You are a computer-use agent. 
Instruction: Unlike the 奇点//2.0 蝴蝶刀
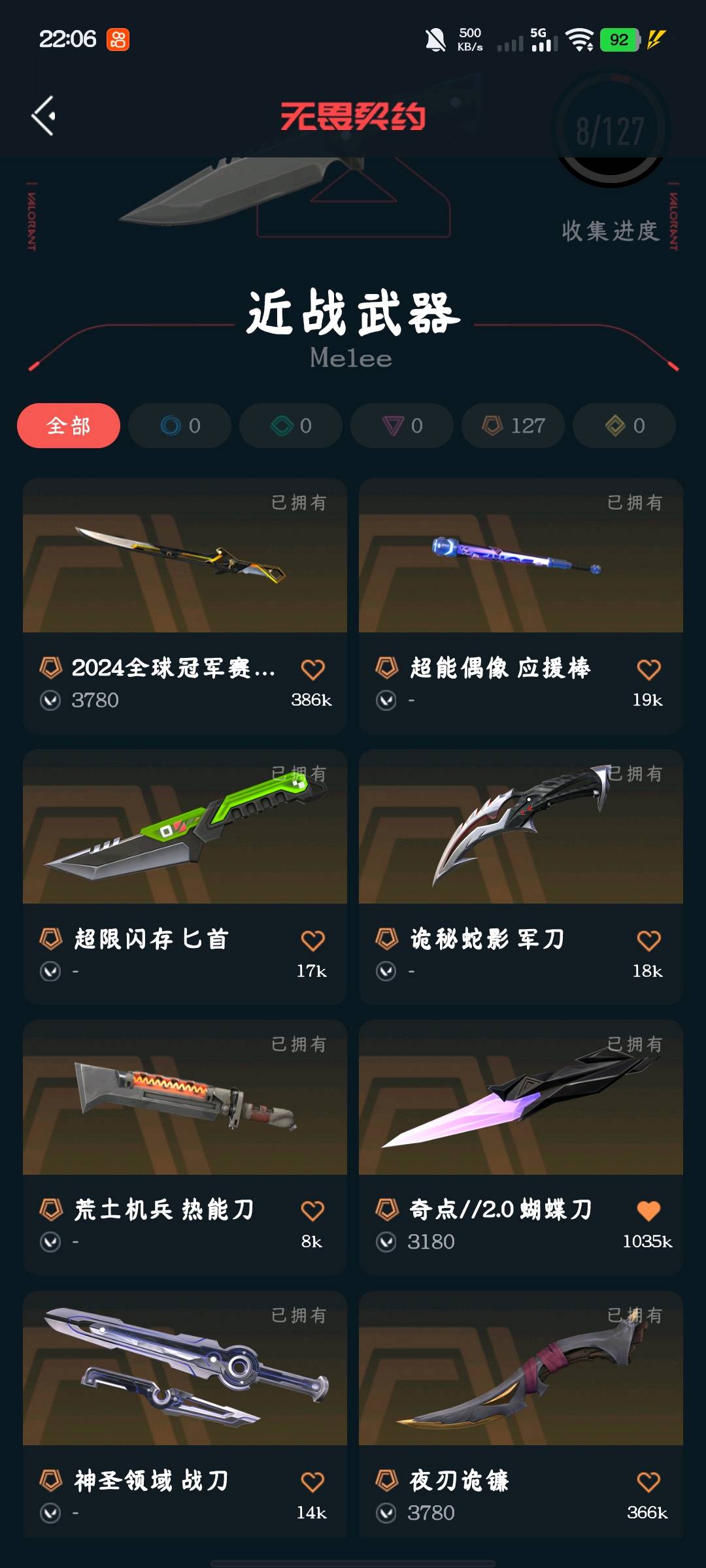coord(648,1211)
